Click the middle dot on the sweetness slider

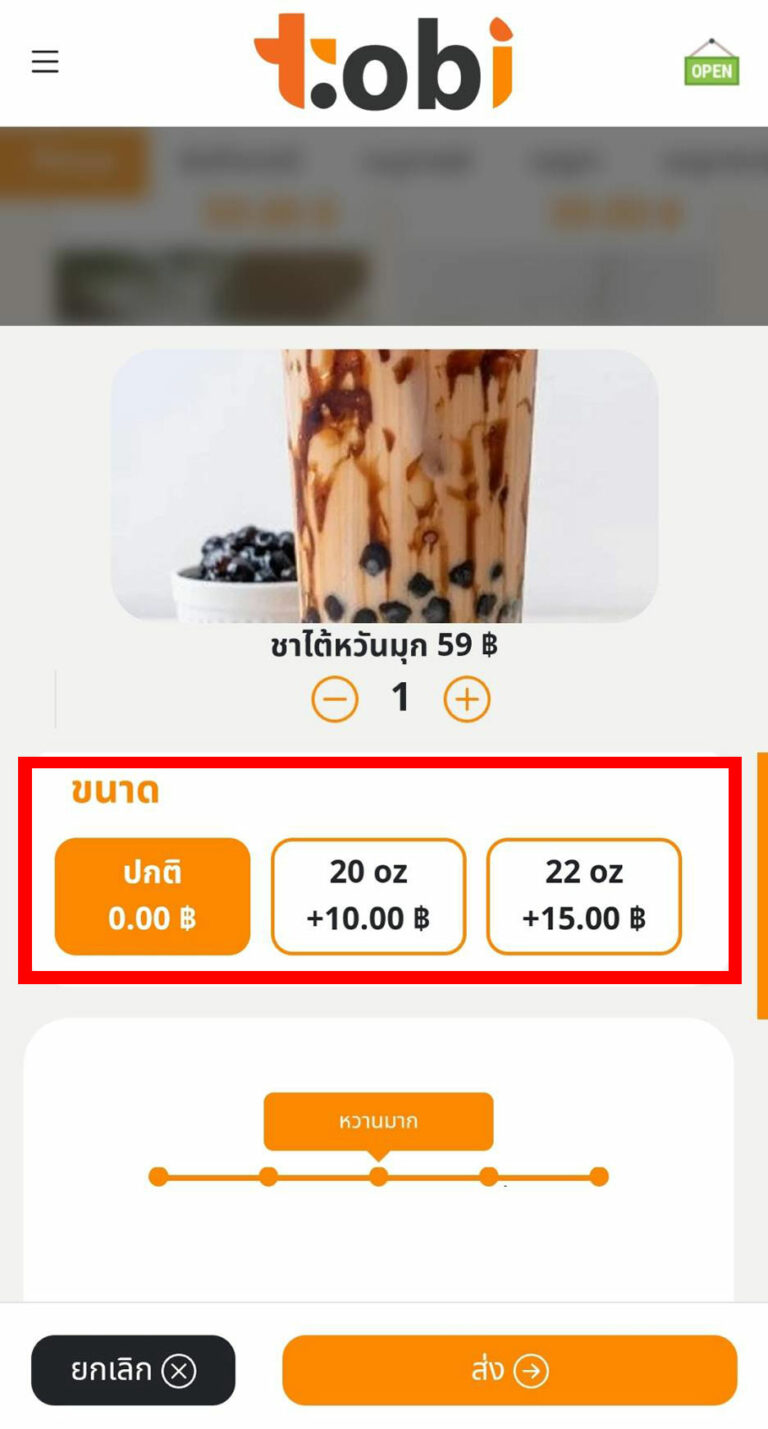point(377,1178)
